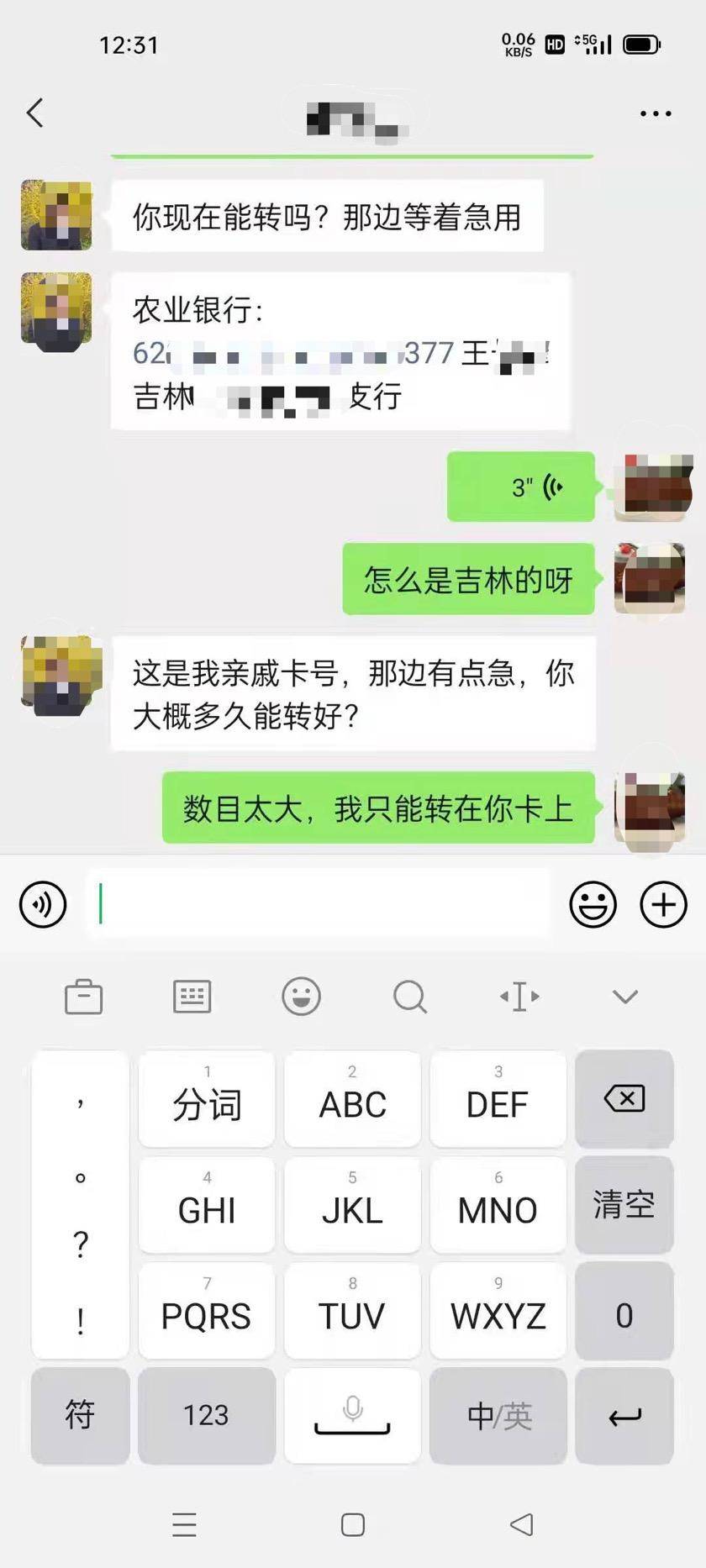Switch to the 123 number keyboard
The width and height of the screenshot is (706, 1568).
tap(206, 1415)
